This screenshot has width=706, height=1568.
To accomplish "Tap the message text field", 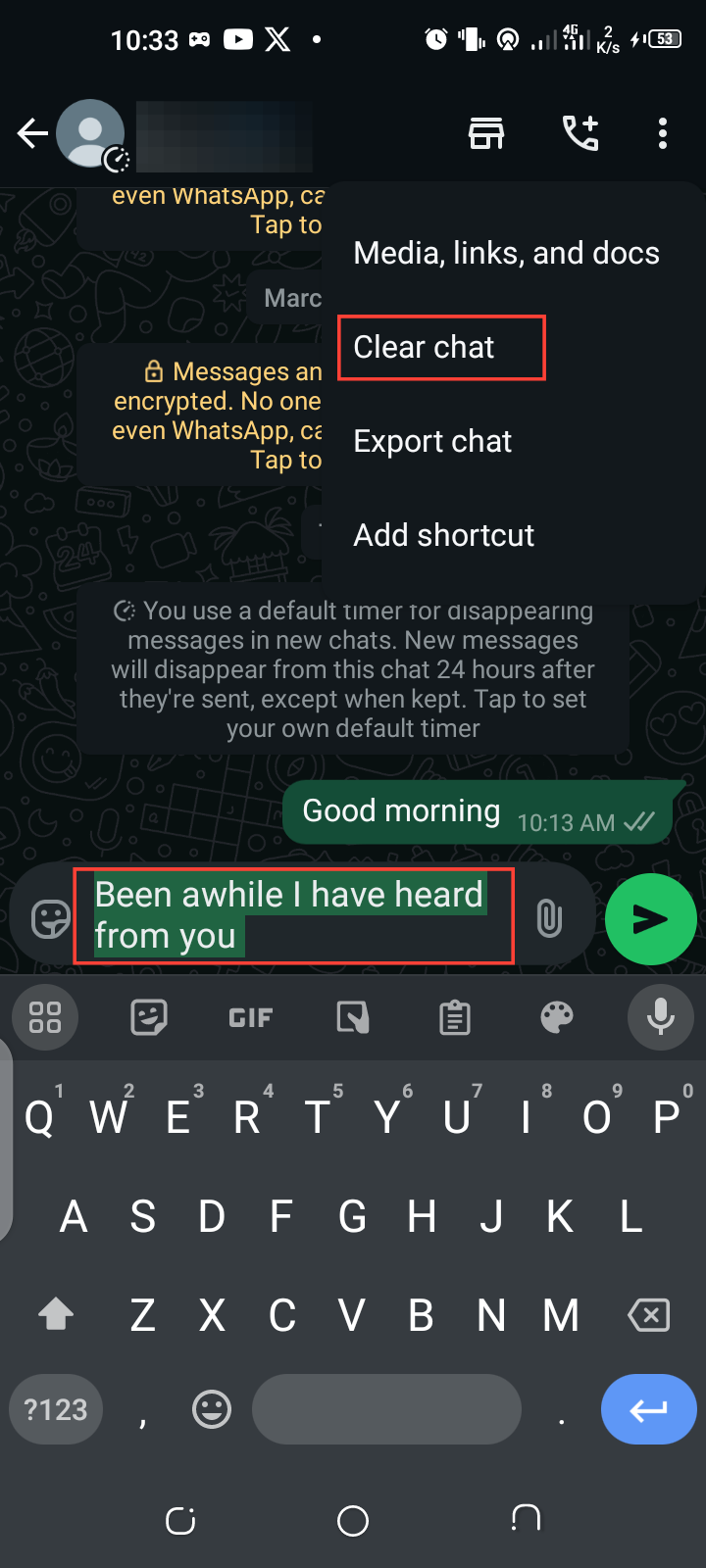I will coord(294,915).
